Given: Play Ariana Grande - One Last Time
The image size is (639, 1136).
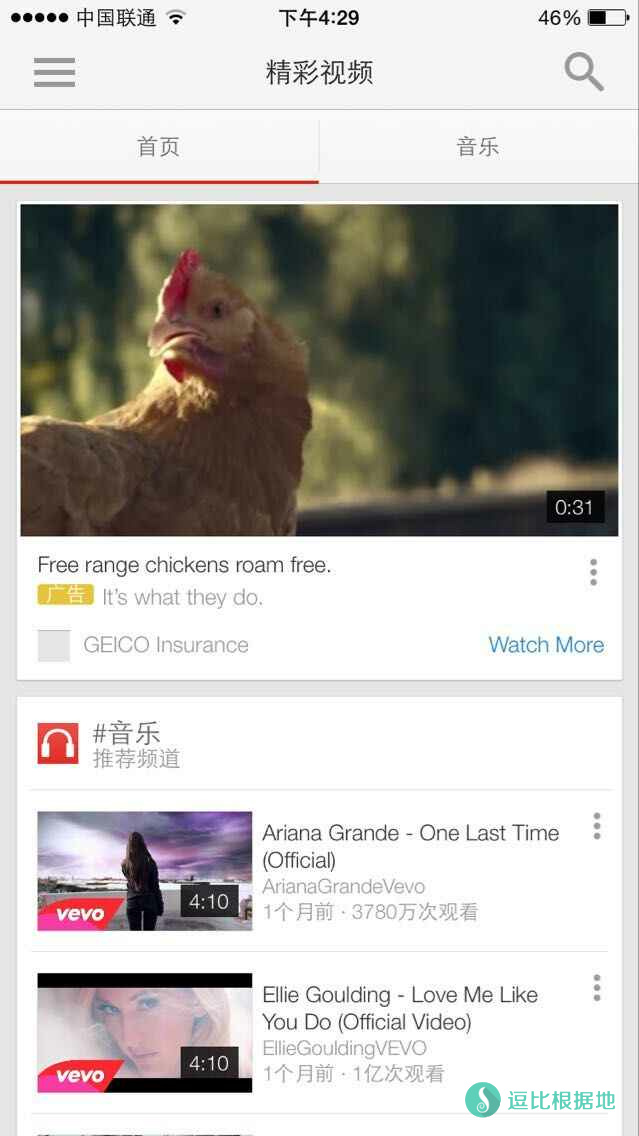Looking at the screenshot, I should [x=145, y=870].
